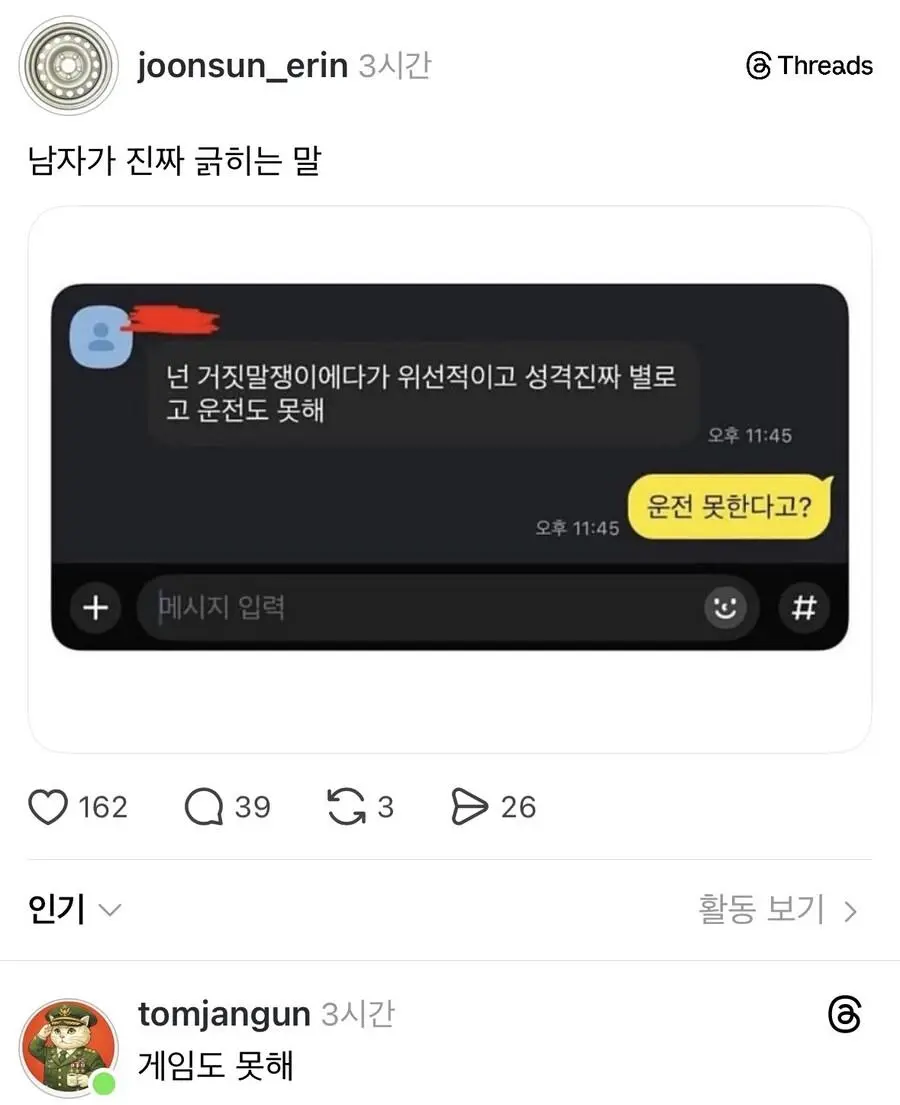Viewport: 900px width, 1105px height.
Task: Open 활동 보기 activity view
Action: 777,910
